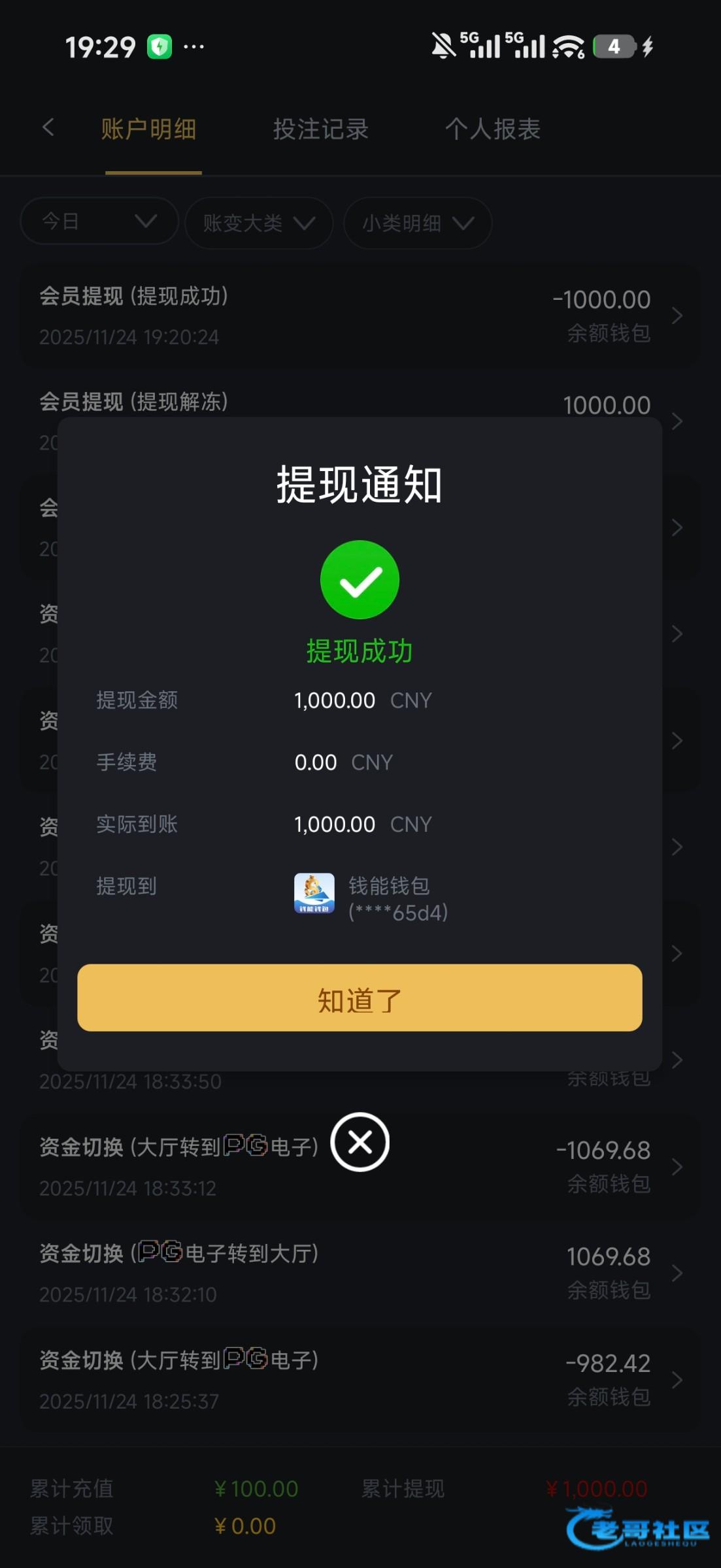Open the 会员提现 (提现解冻) 1000.00 record
The width and height of the screenshot is (721, 1568).
click(360, 400)
